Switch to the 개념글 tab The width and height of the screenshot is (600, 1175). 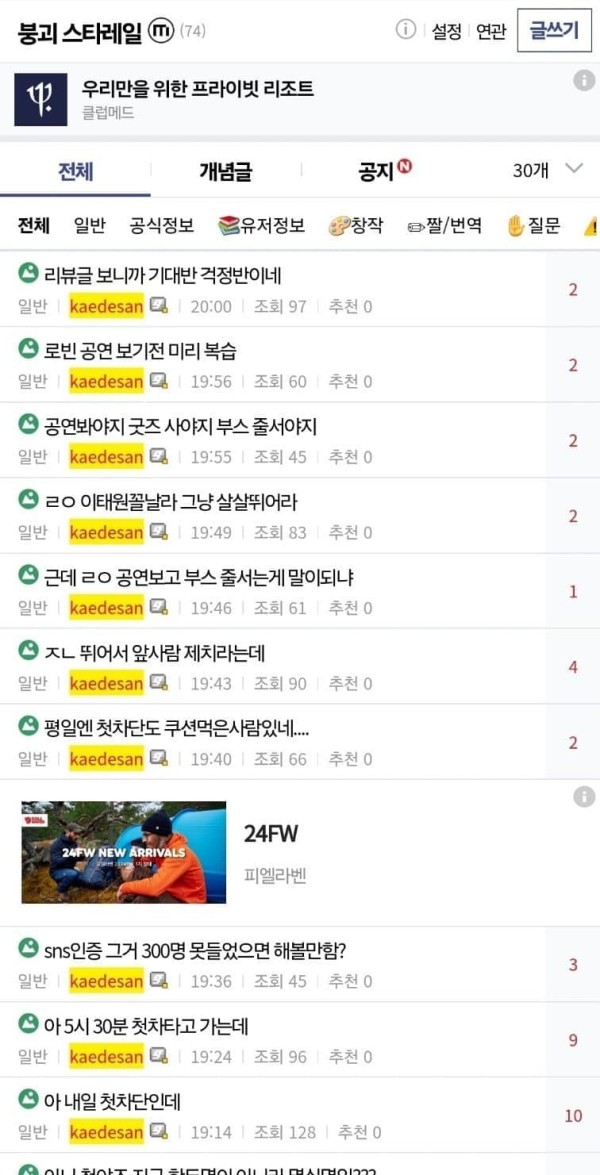(225, 171)
